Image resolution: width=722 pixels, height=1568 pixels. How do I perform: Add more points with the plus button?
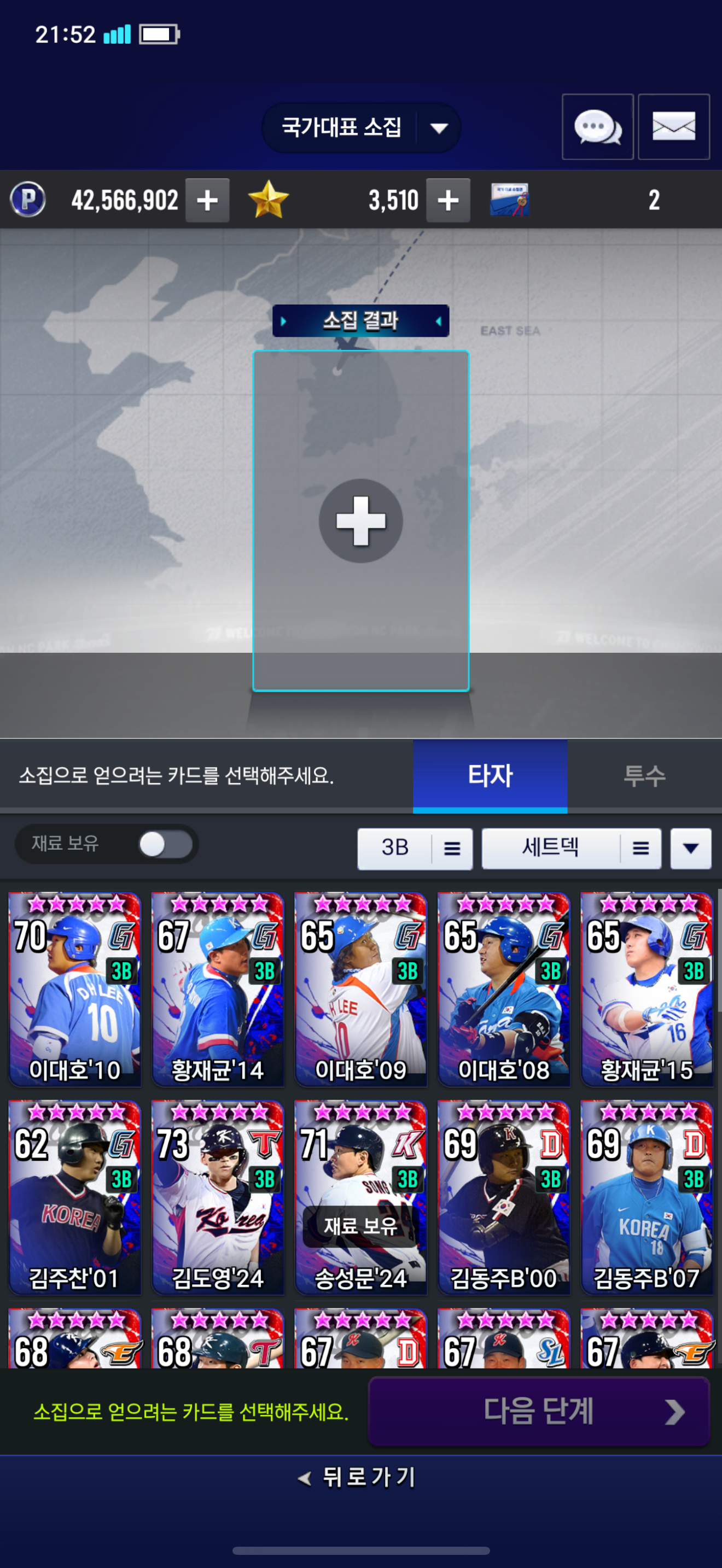208,200
